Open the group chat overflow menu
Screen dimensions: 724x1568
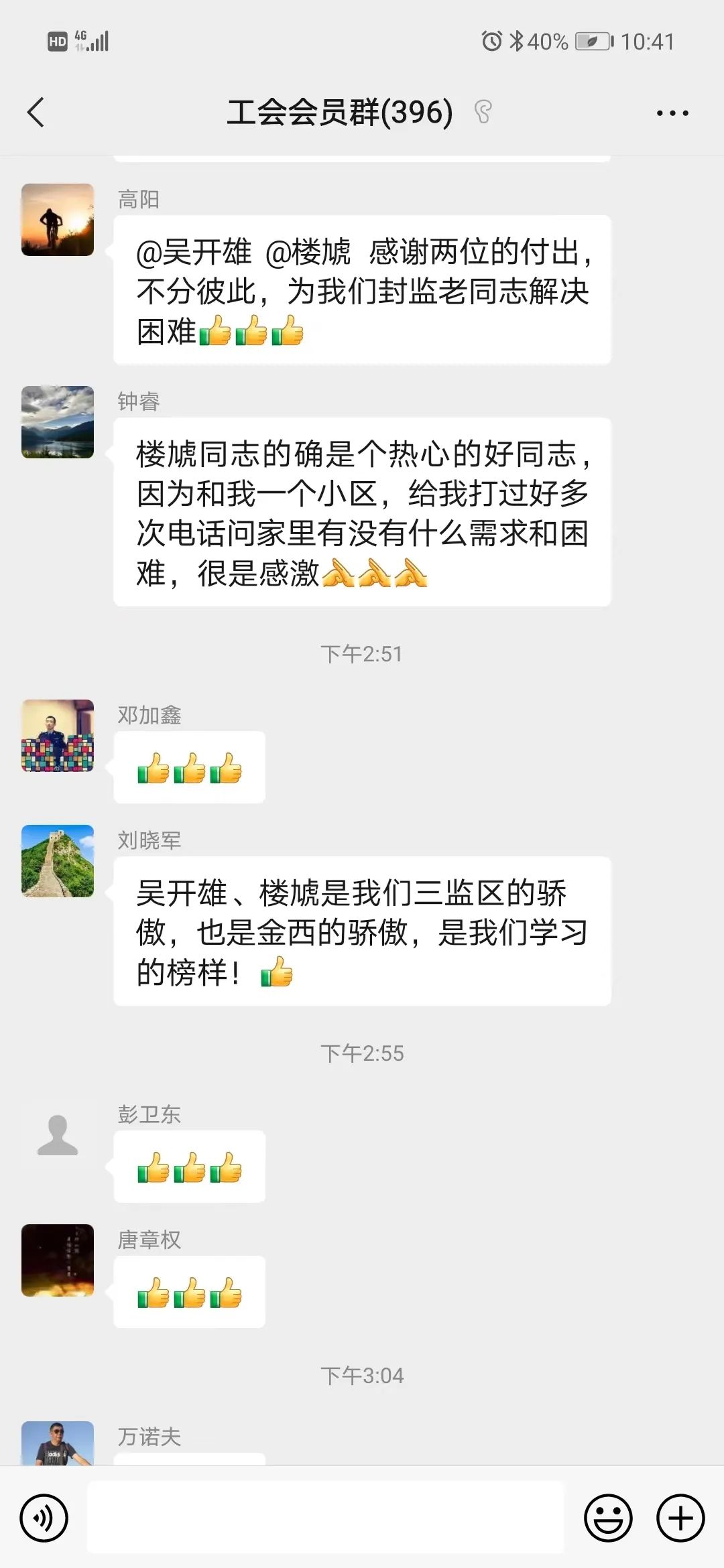tap(672, 113)
